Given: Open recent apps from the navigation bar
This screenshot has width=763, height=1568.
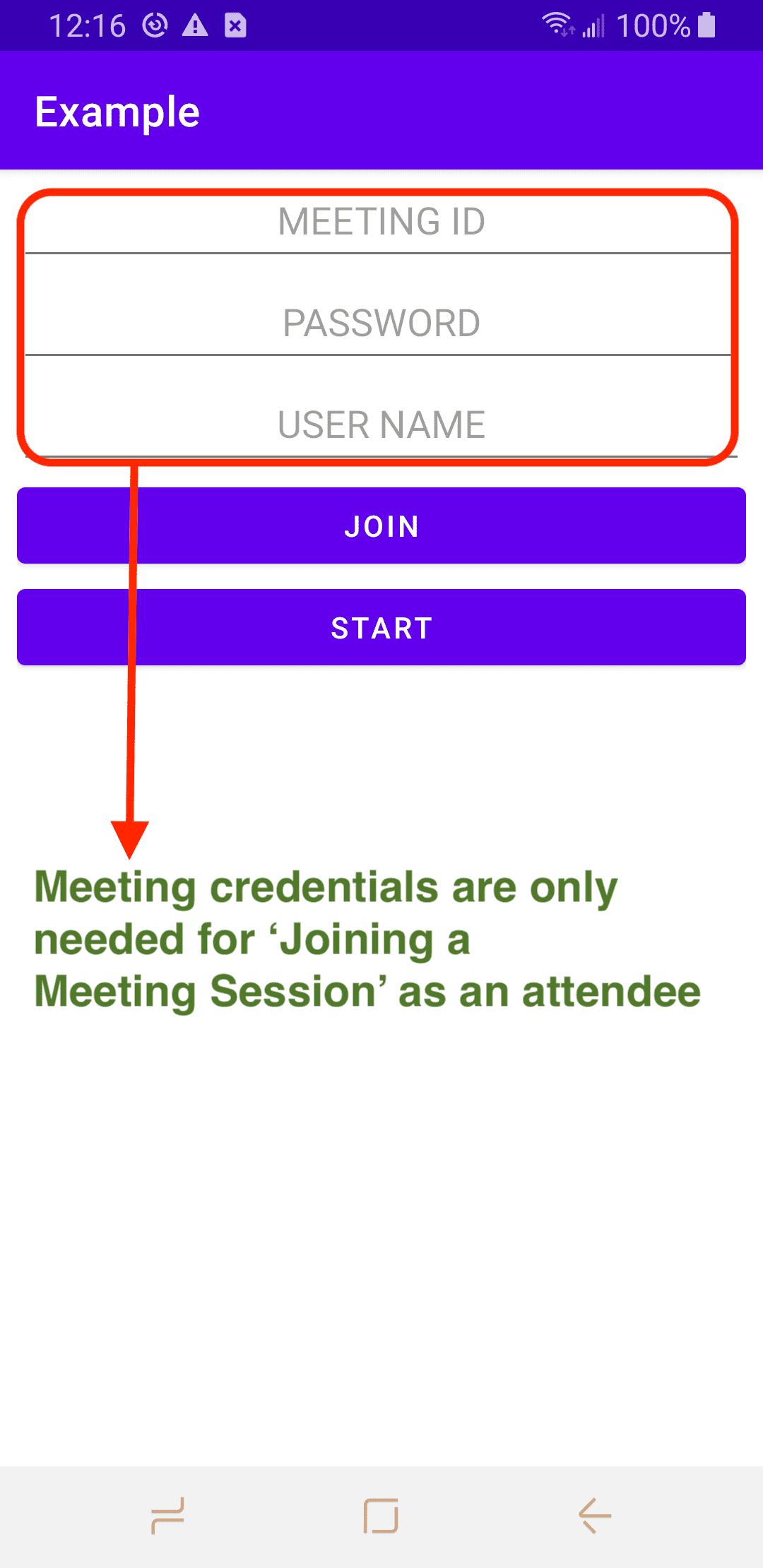Looking at the screenshot, I should click(168, 1516).
